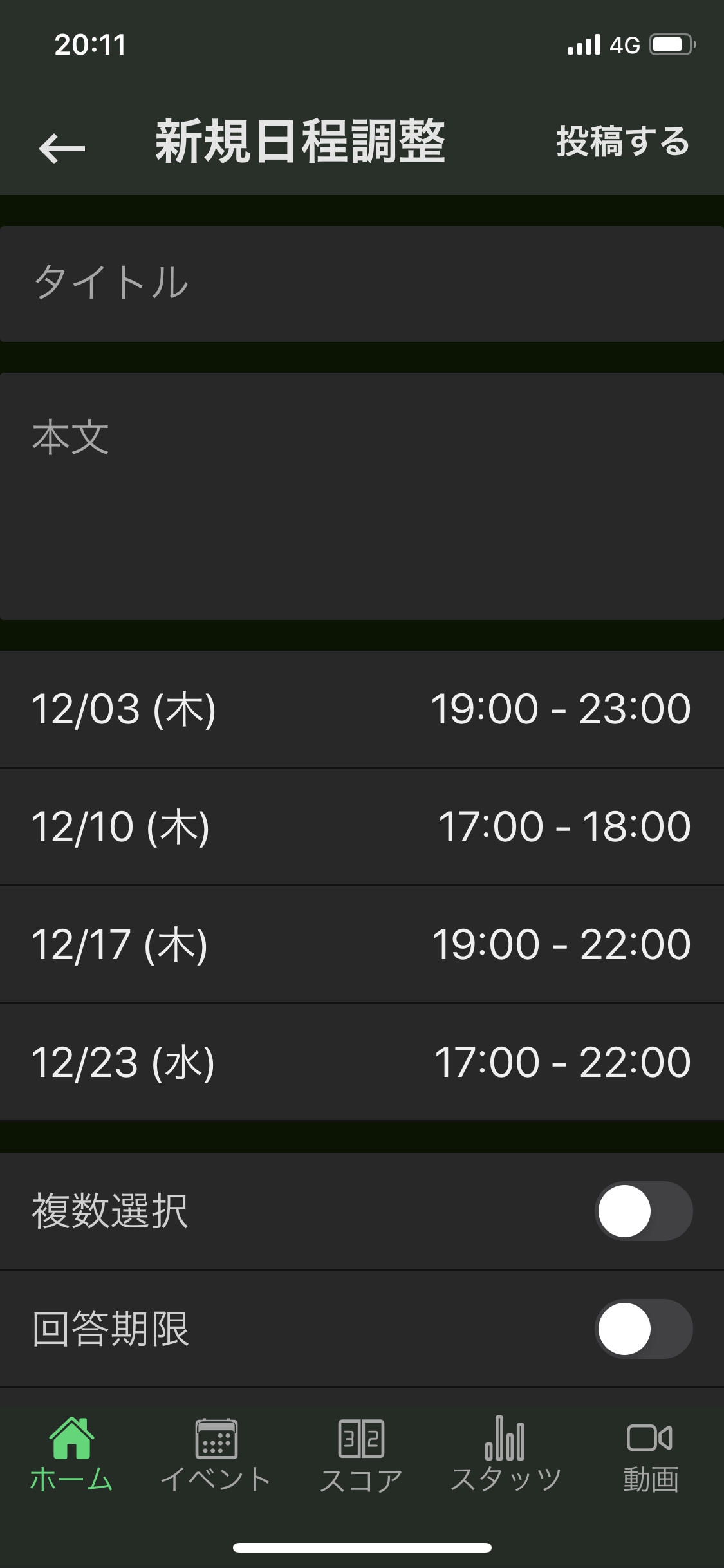Switch to the ホーム tab

pyautogui.click(x=71, y=1455)
